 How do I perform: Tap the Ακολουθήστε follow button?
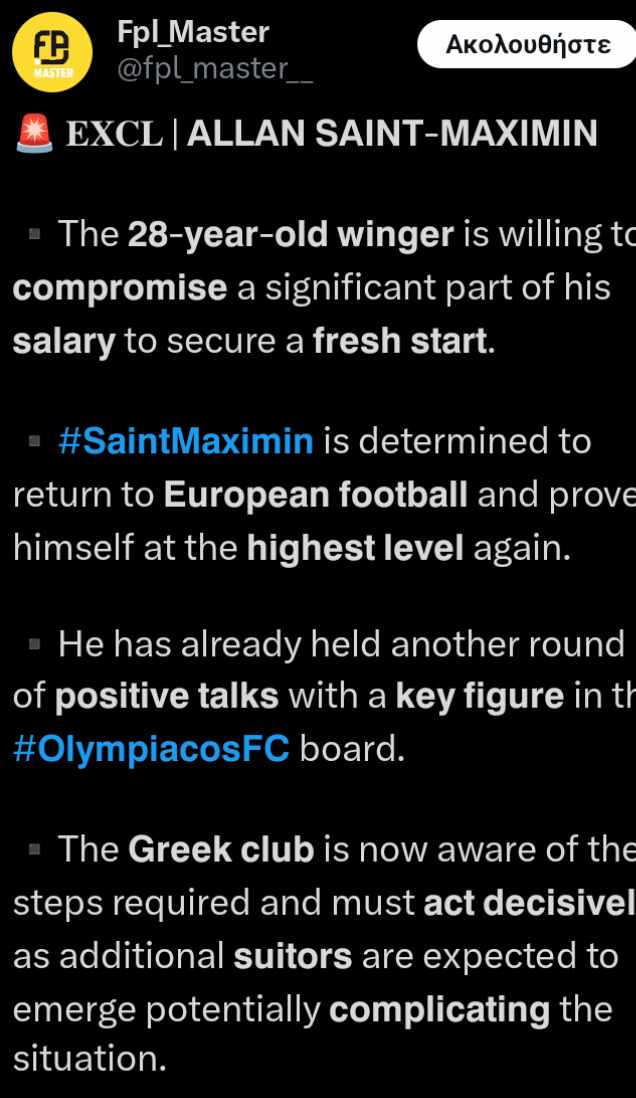tap(527, 46)
